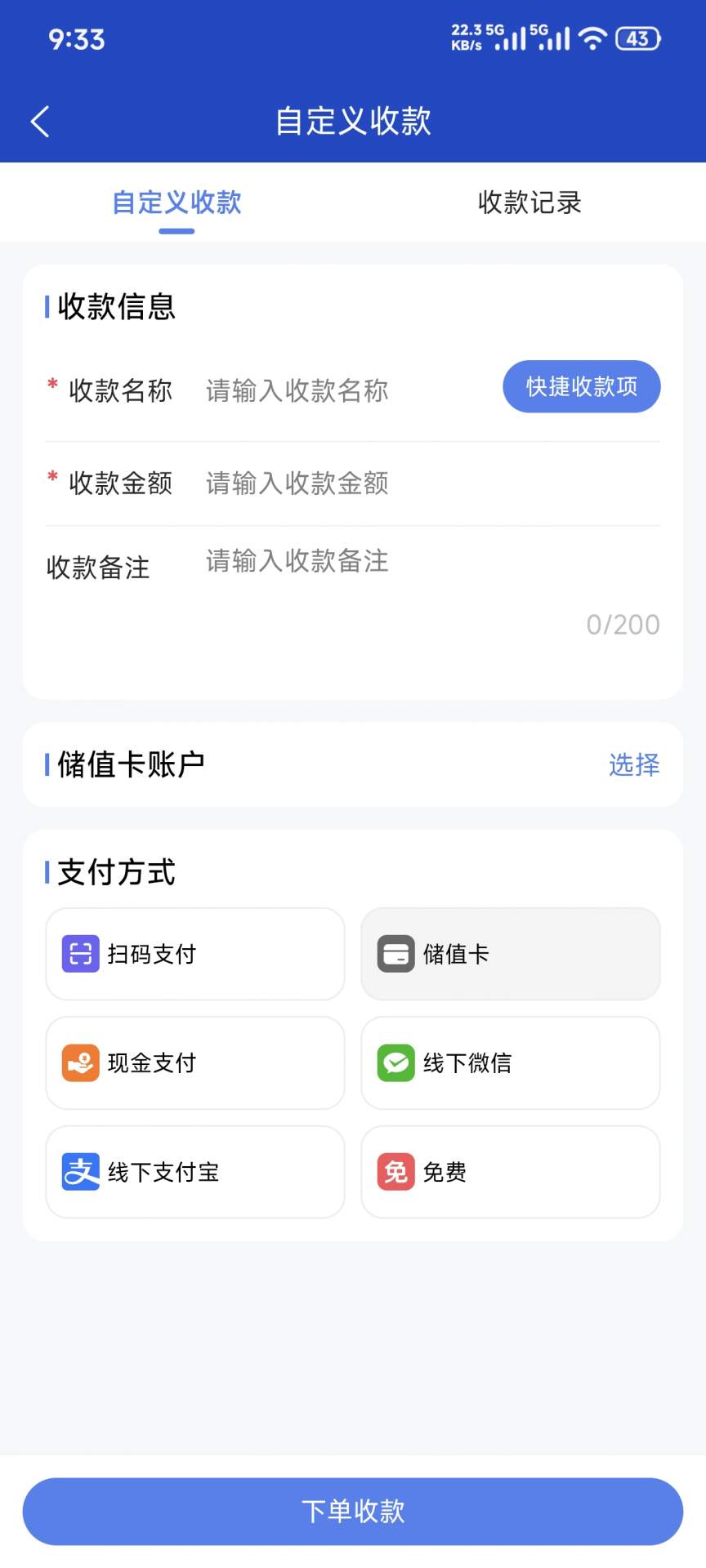Select the 自定义收款 tab

[176, 203]
